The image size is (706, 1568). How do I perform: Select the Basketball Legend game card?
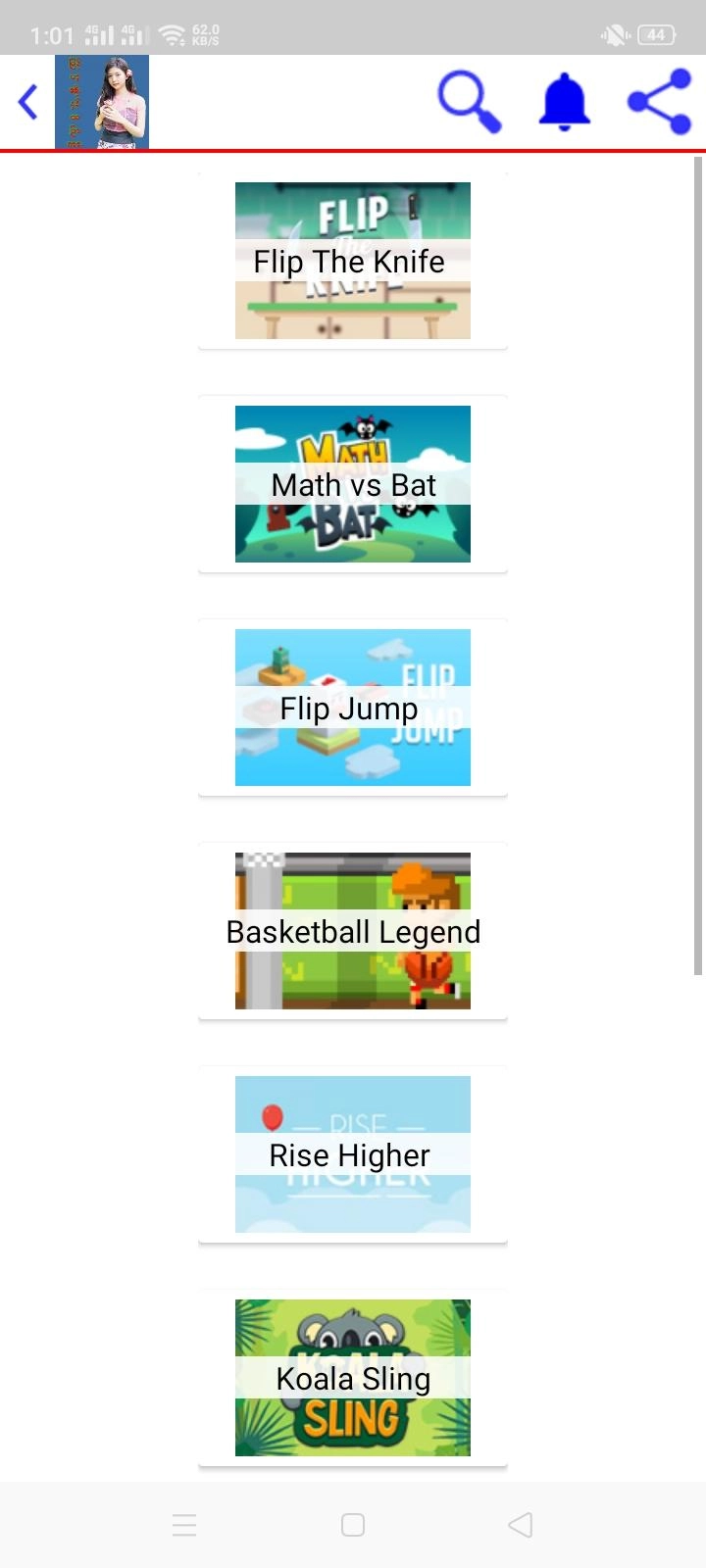pyautogui.click(x=353, y=931)
